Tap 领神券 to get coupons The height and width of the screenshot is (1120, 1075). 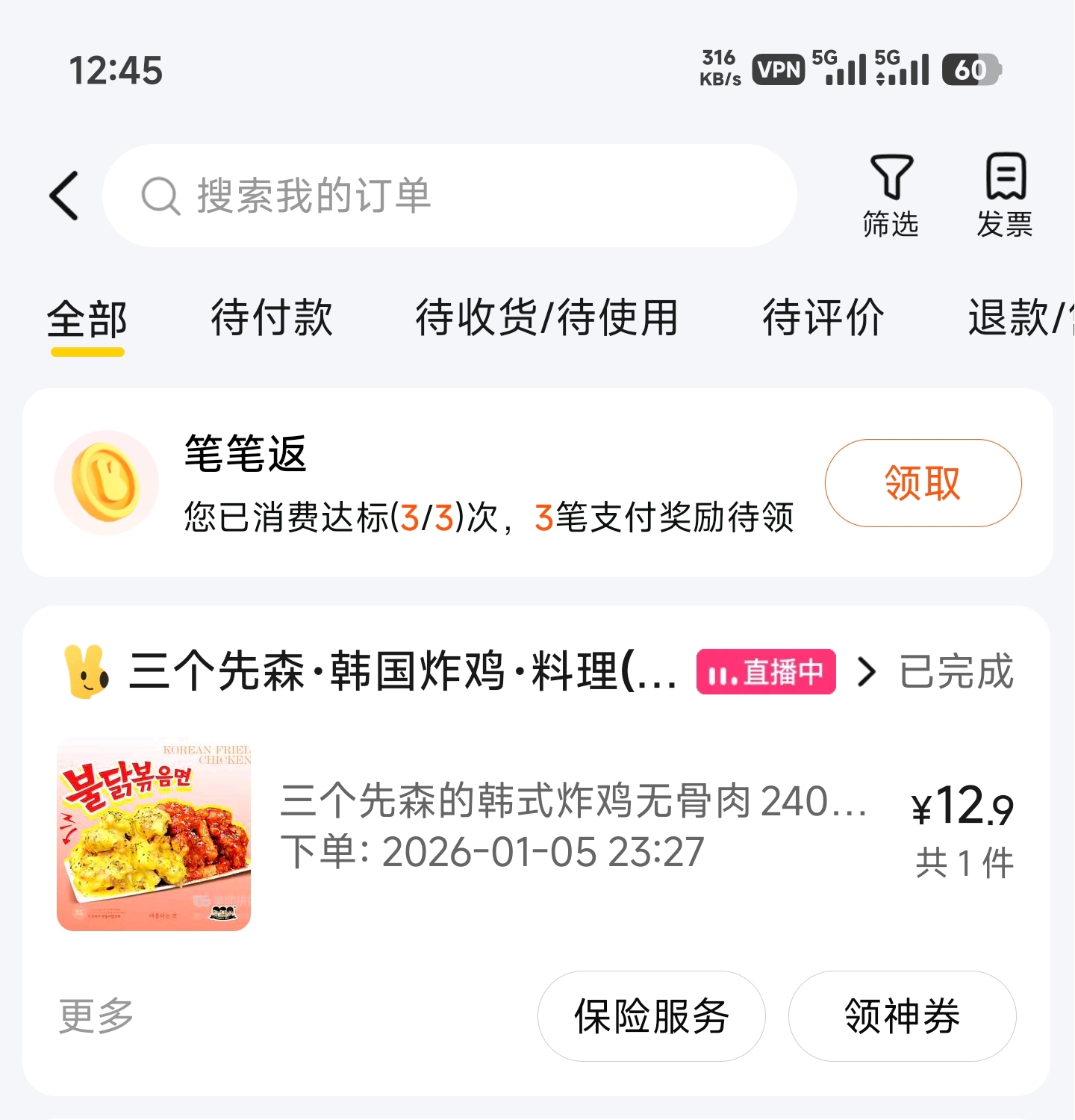point(902,1016)
